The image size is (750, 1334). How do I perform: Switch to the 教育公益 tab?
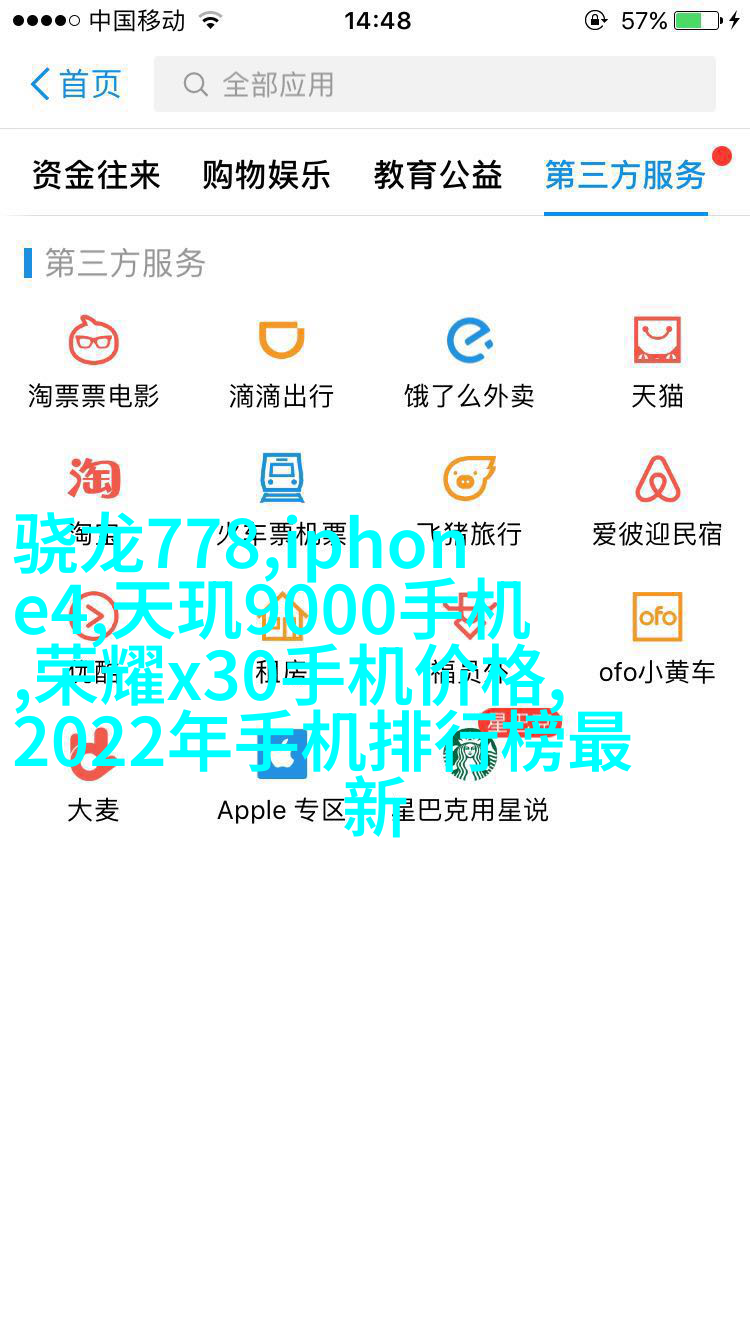tap(438, 175)
